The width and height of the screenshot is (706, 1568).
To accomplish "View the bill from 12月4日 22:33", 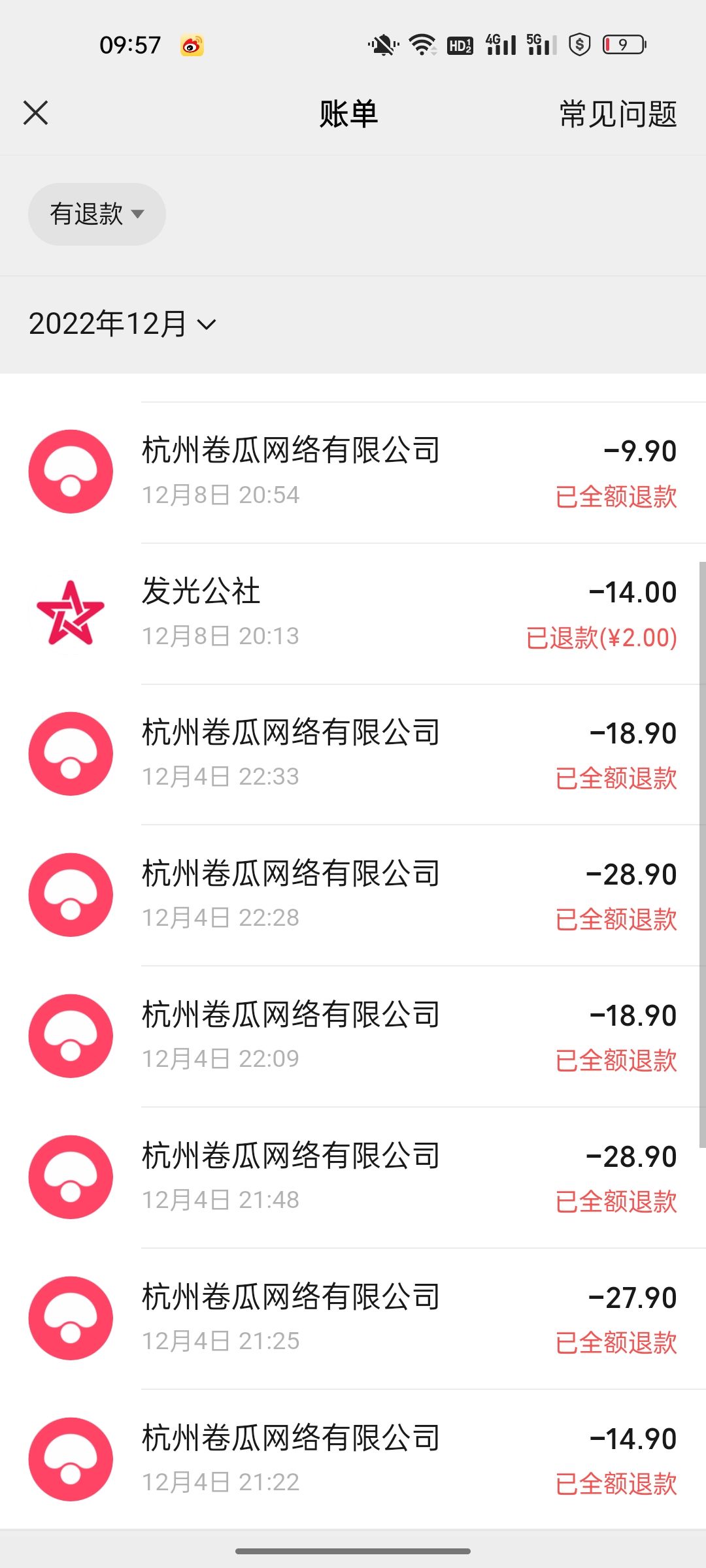I will point(353,755).
